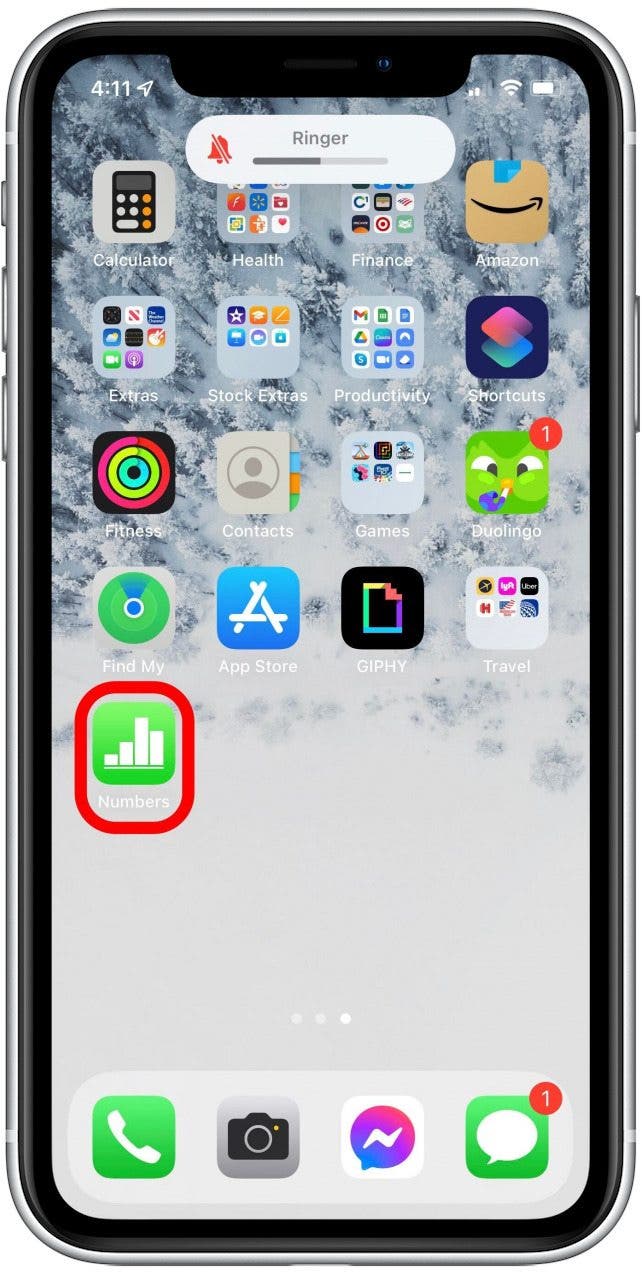
Task: Open the Games folder
Action: pyautogui.click(x=382, y=473)
